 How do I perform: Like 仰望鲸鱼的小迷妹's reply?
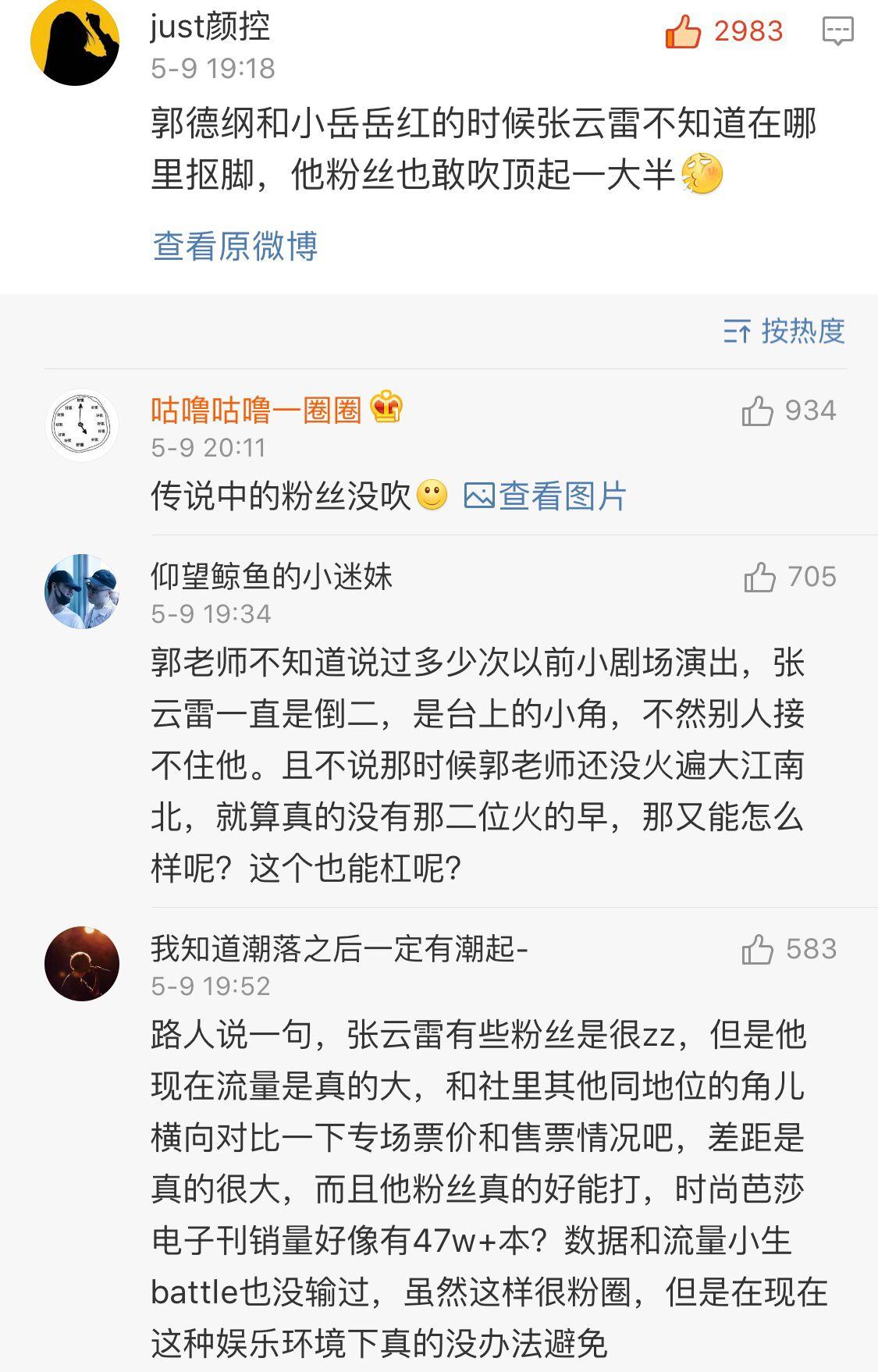(x=759, y=578)
